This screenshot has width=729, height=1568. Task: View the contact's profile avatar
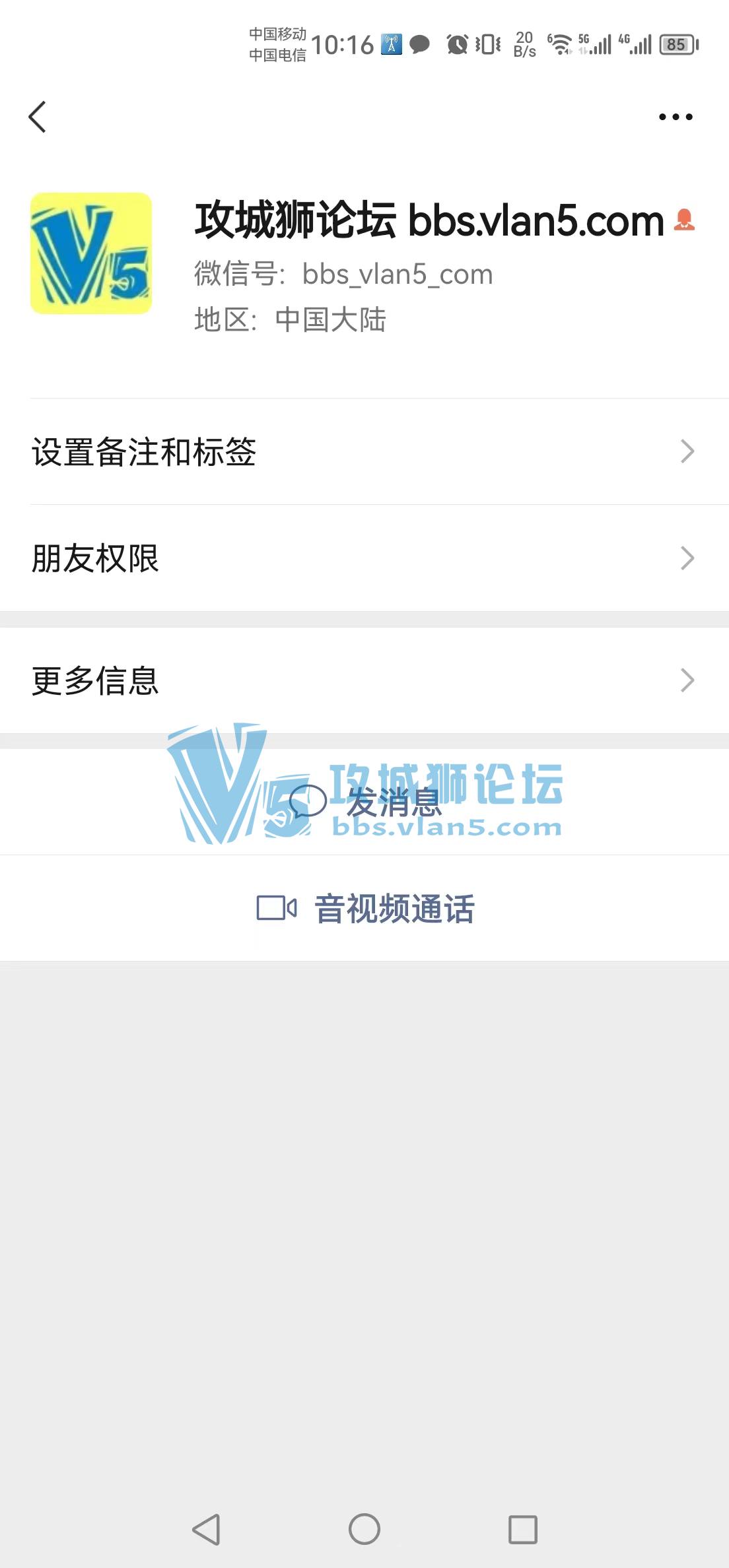point(91,253)
